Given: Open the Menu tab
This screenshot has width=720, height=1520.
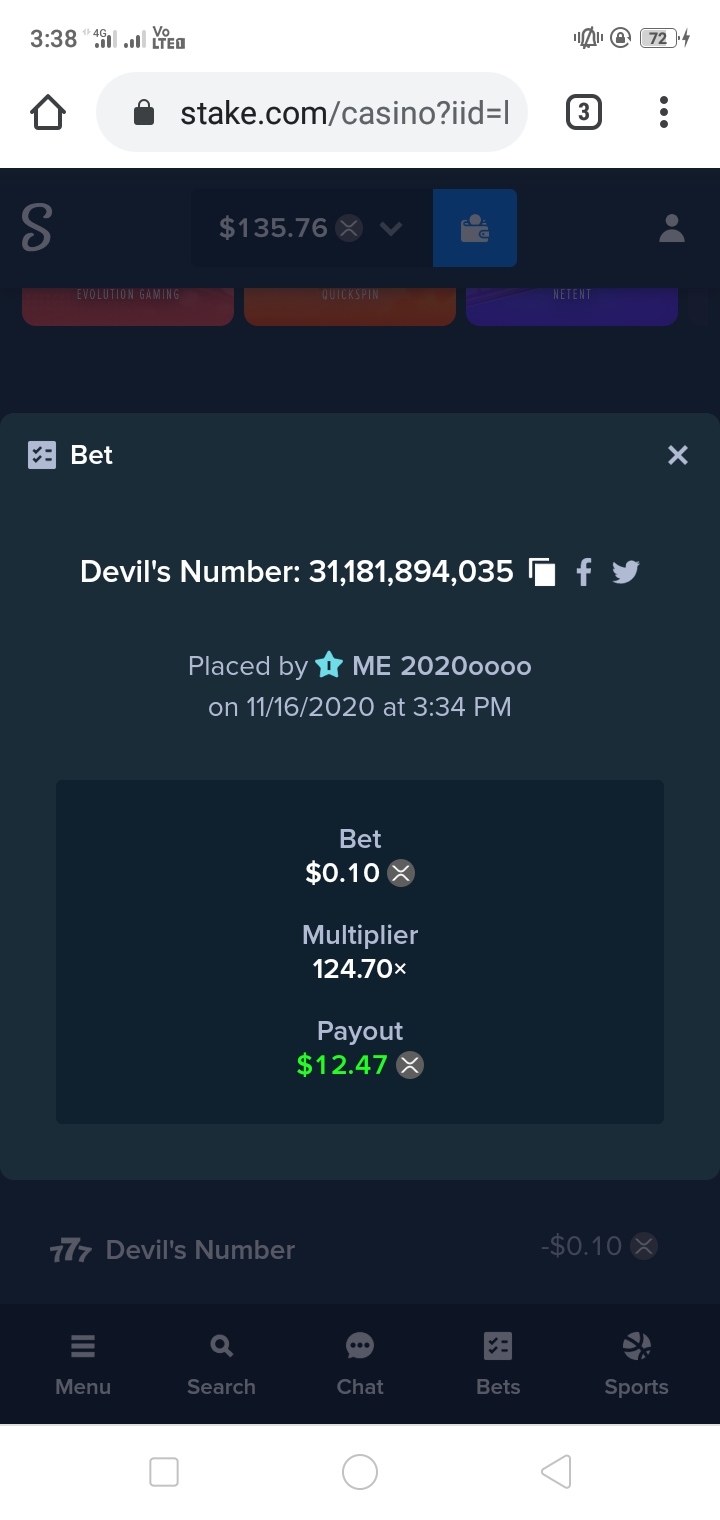Looking at the screenshot, I should click(x=83, y=1365).
